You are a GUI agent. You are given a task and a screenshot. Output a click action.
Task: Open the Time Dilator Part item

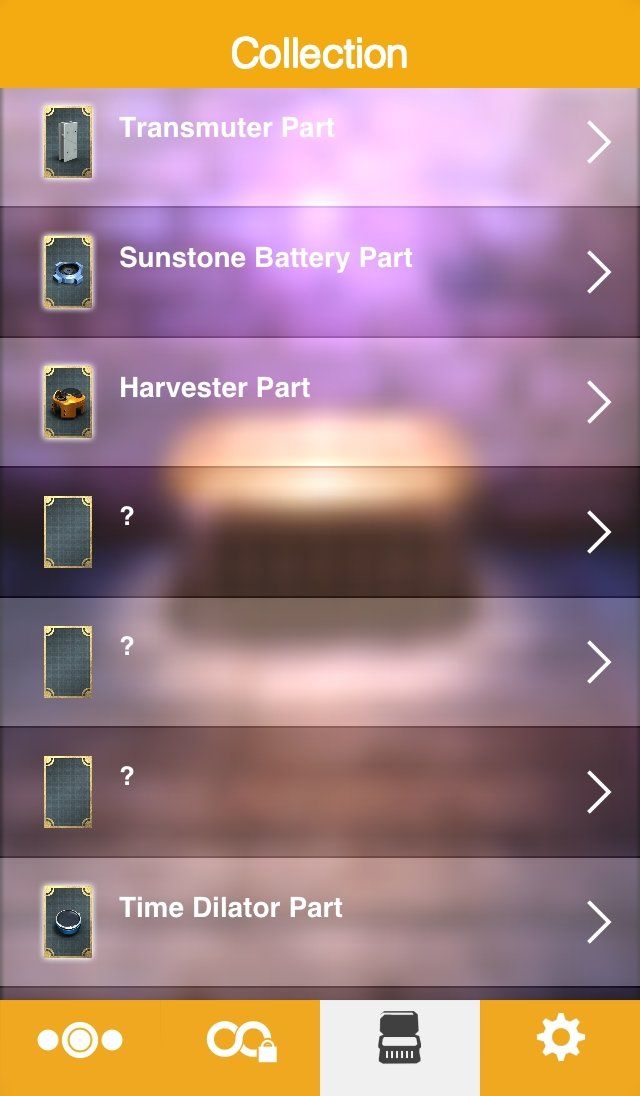pyautogui.click(x=320, y=922)
